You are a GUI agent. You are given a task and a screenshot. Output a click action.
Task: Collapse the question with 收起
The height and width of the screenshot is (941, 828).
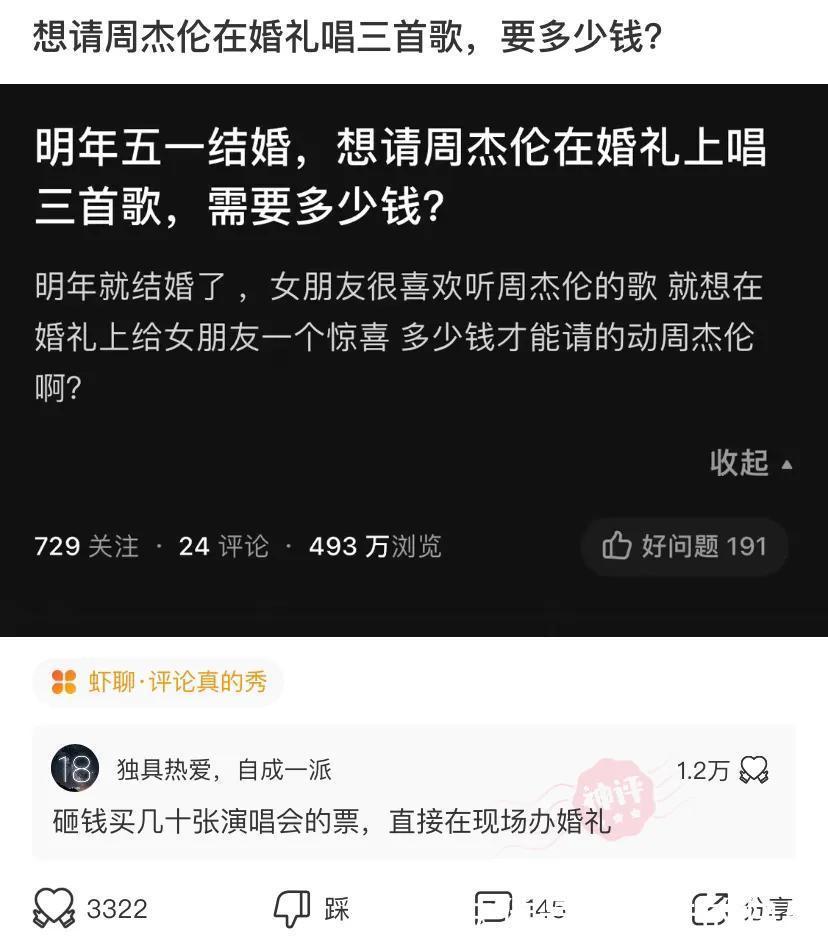pos(740,464)
